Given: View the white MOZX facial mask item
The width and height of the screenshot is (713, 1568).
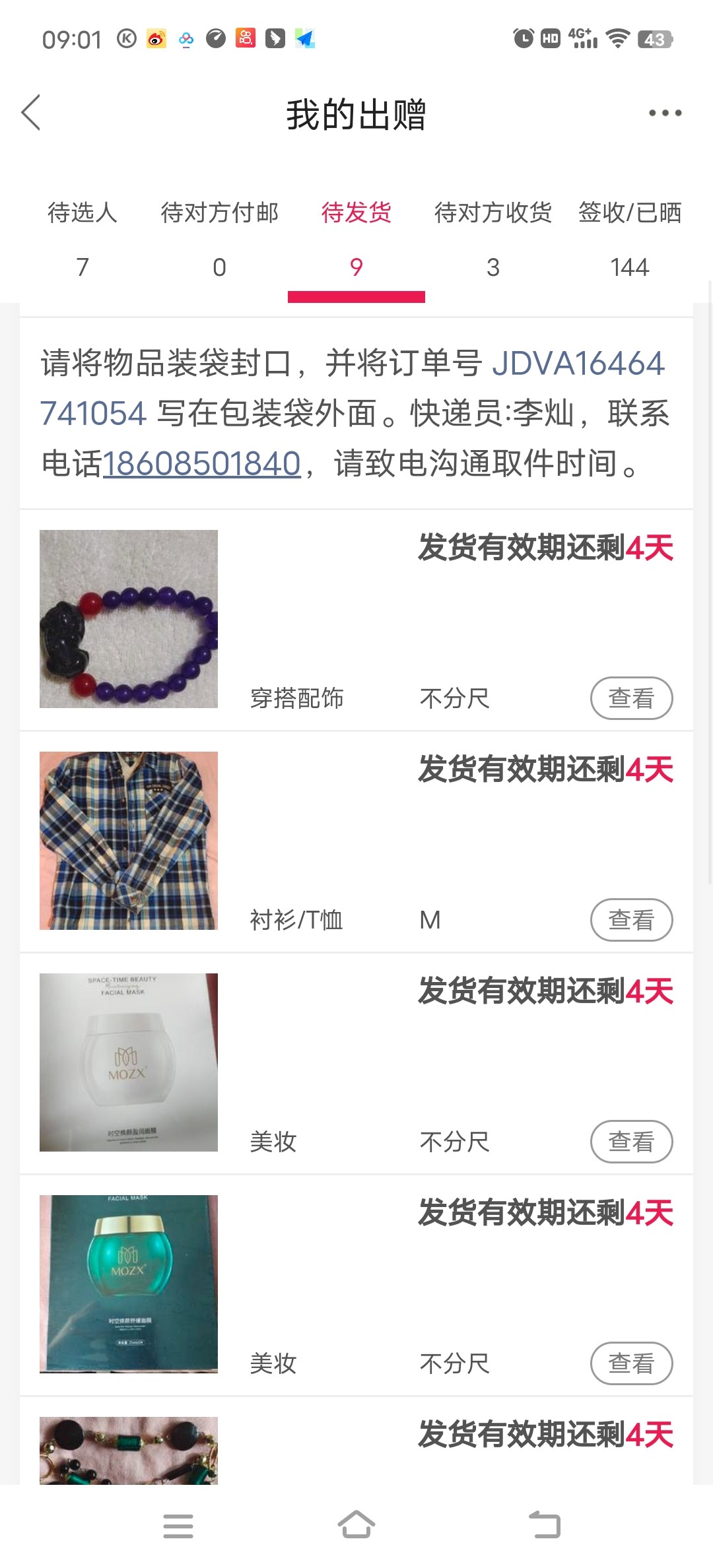Looking at the screenshot, I should (631, 1142).
